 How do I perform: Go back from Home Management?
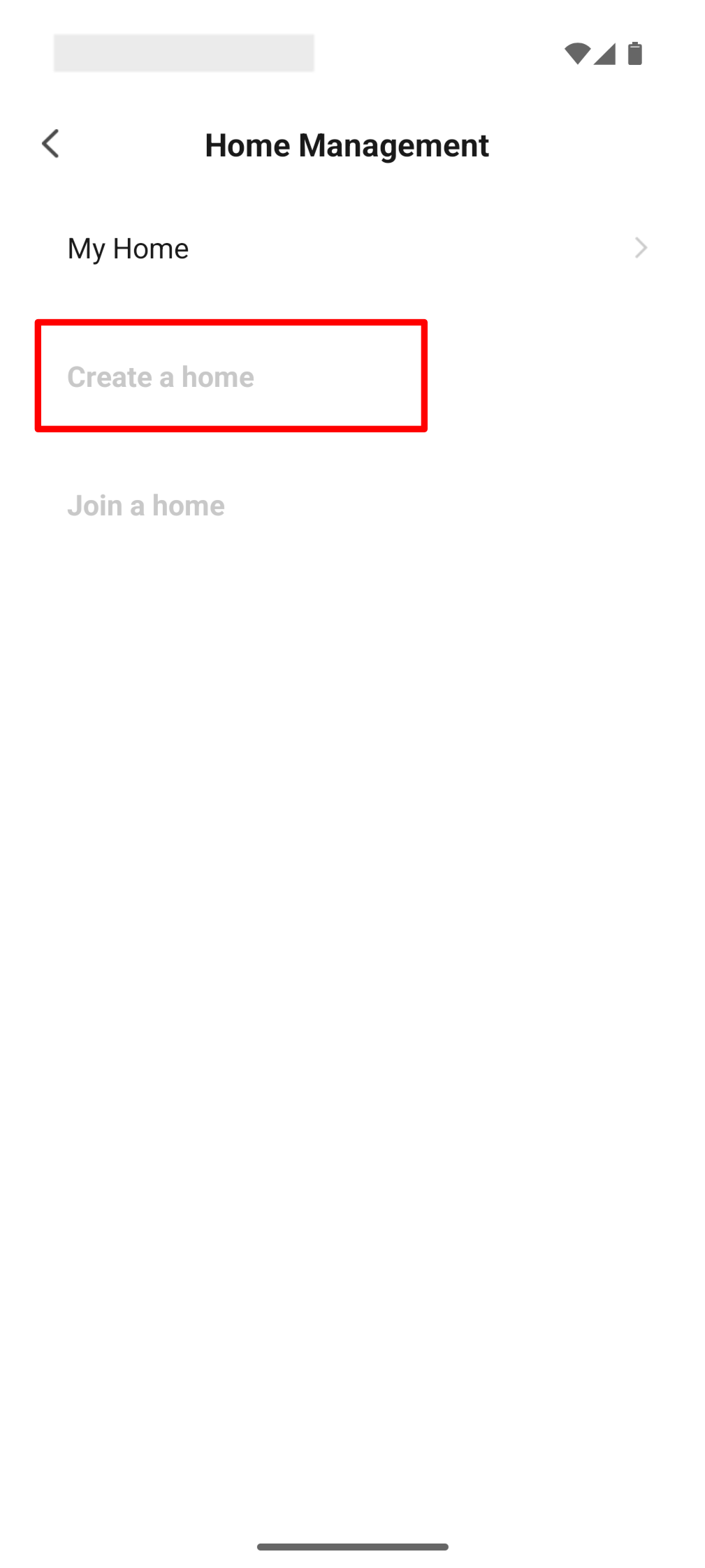tap(51, 145)
